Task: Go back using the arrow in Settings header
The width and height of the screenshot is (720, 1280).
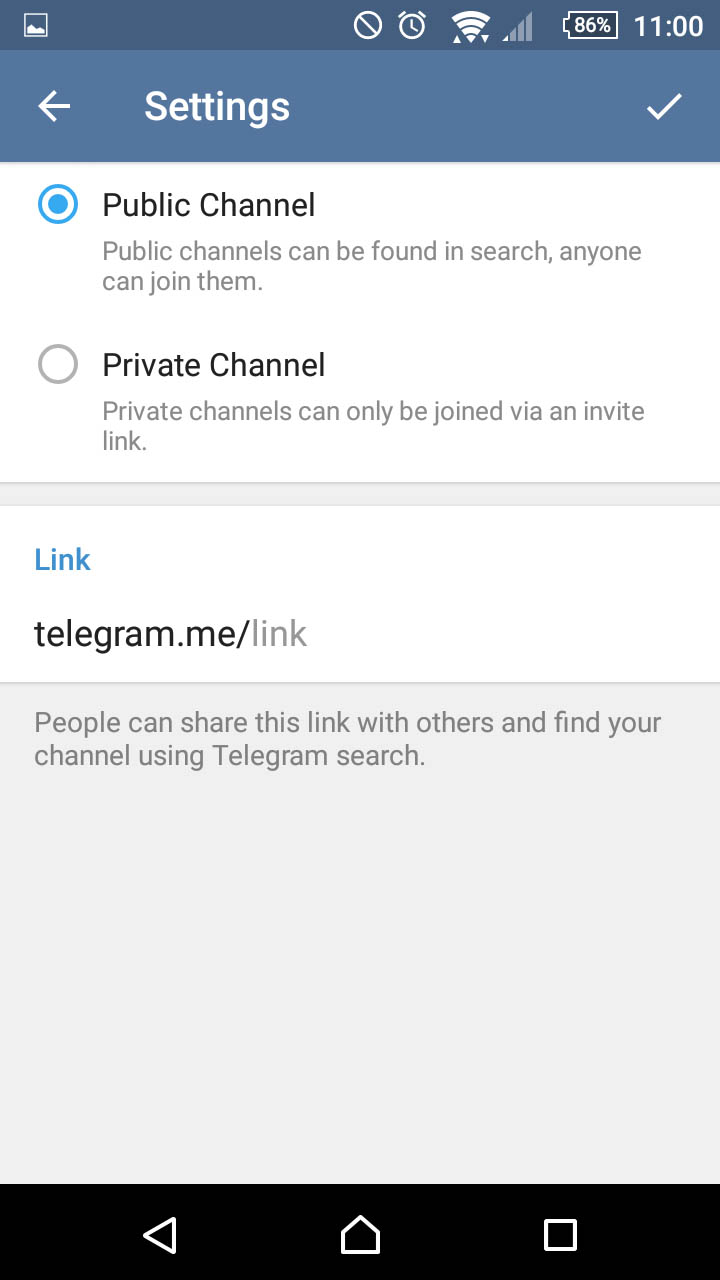Action: coord(54,107)
